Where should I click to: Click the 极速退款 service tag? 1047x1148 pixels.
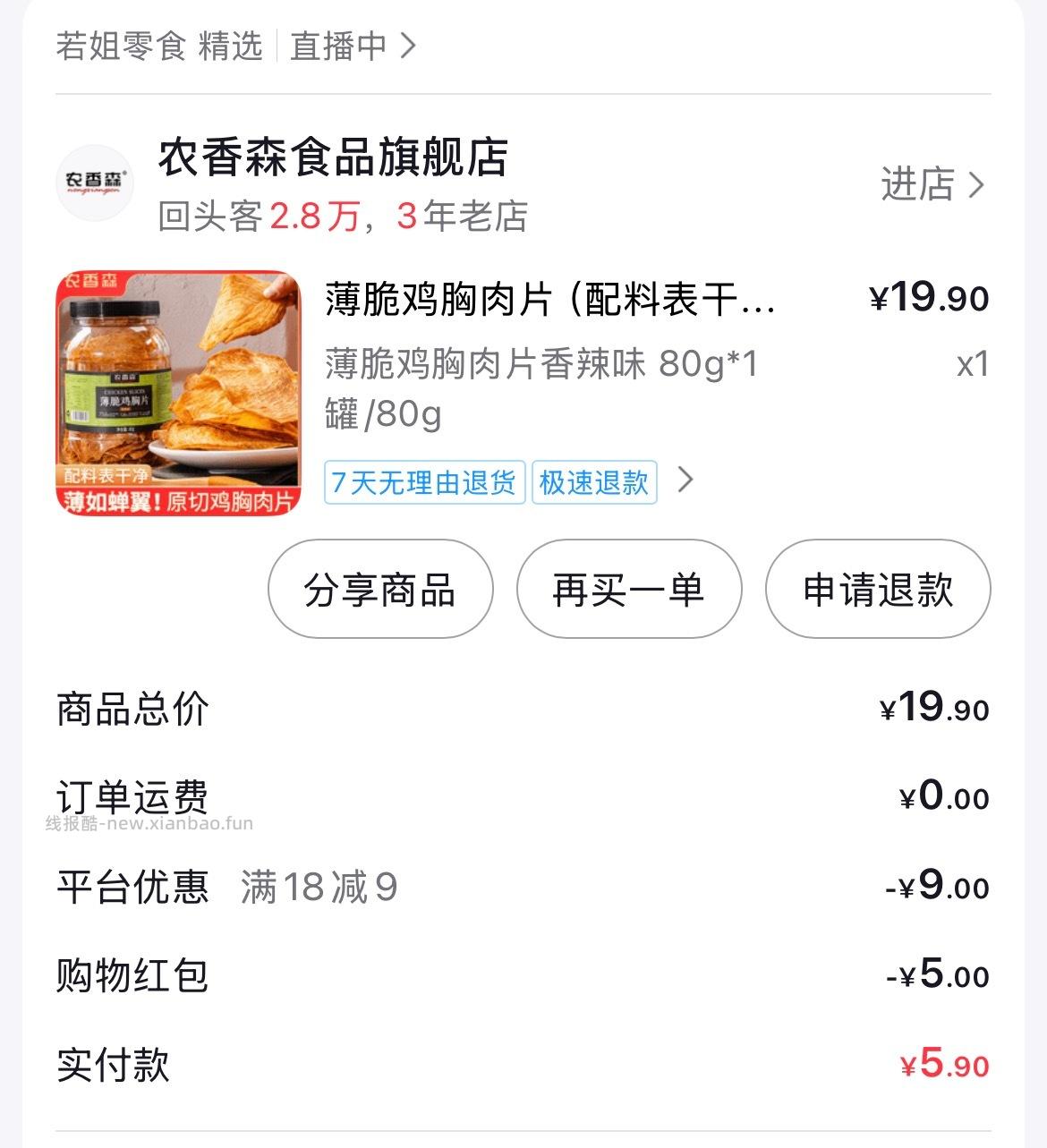tap(593, 481)
